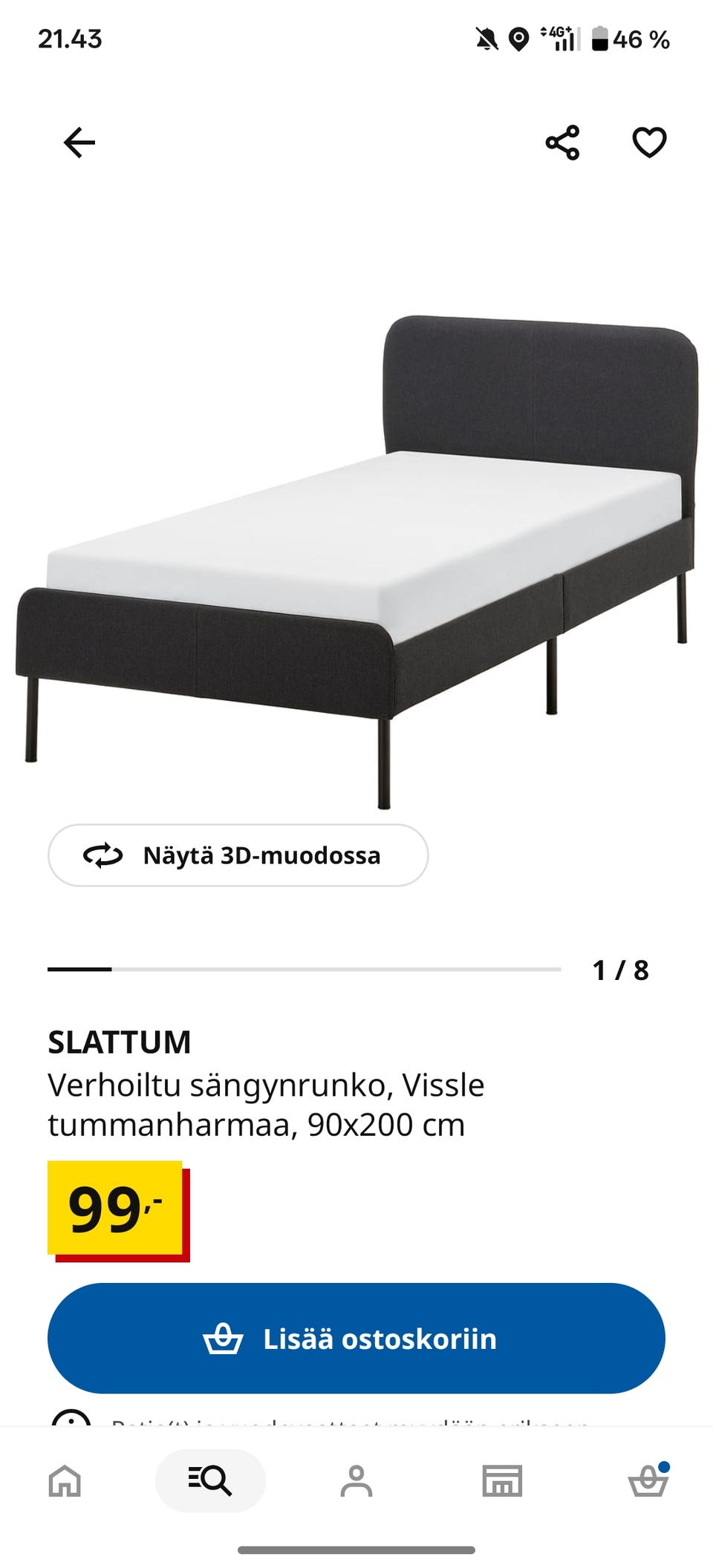
Task: Open the profile icon in bottom bar
Action: [356, 1479]
